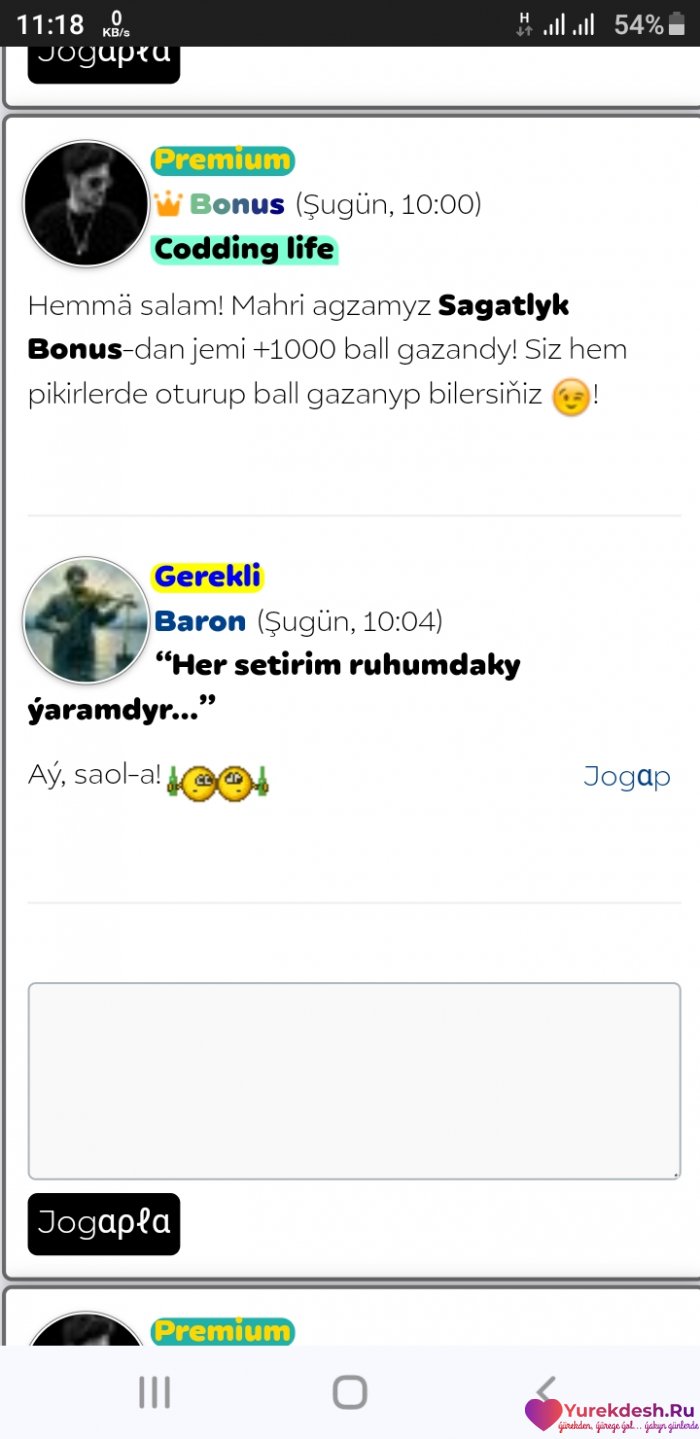
Task: Open Bonus user's profile picture
Action: click(x=86, y=204)
